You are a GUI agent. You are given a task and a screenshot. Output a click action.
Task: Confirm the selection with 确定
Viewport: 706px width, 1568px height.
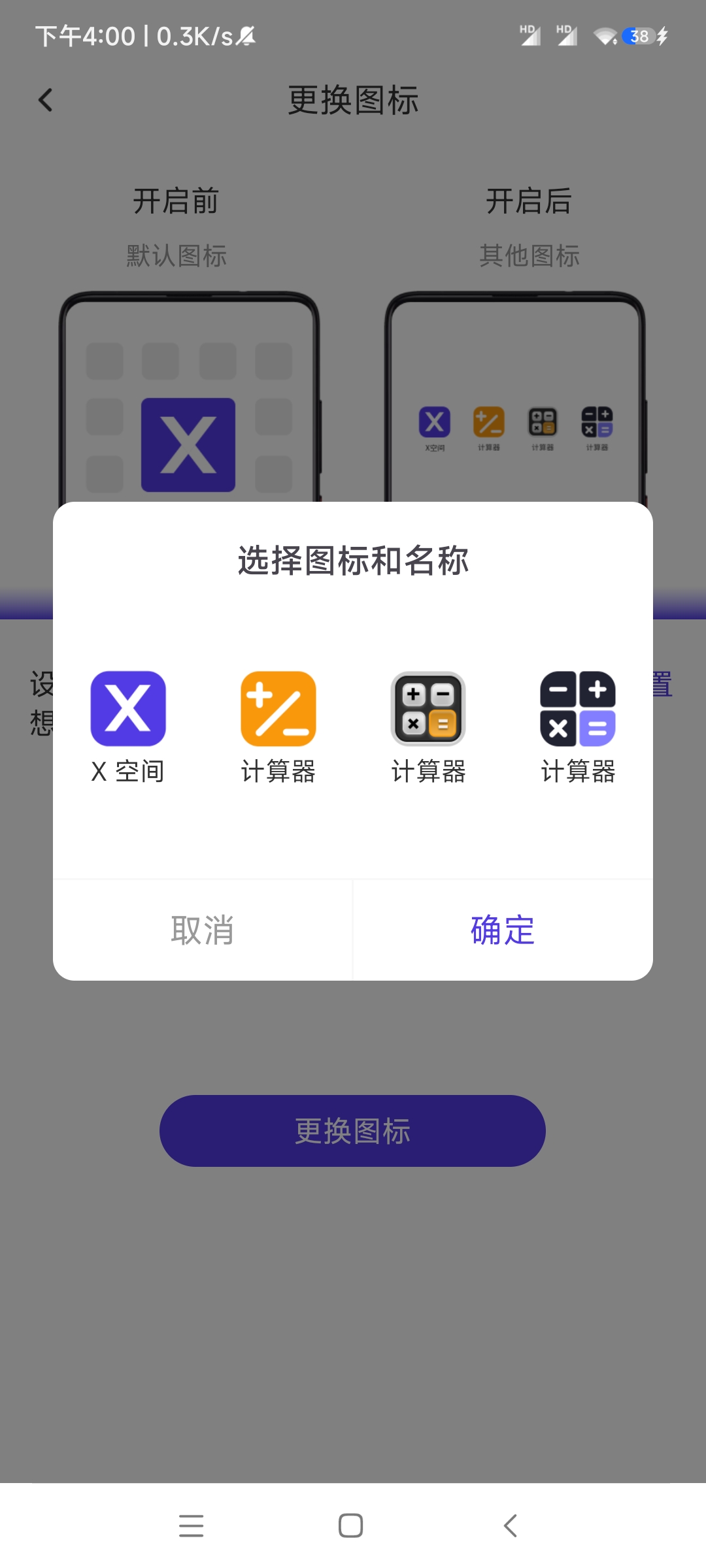(503, 930)
